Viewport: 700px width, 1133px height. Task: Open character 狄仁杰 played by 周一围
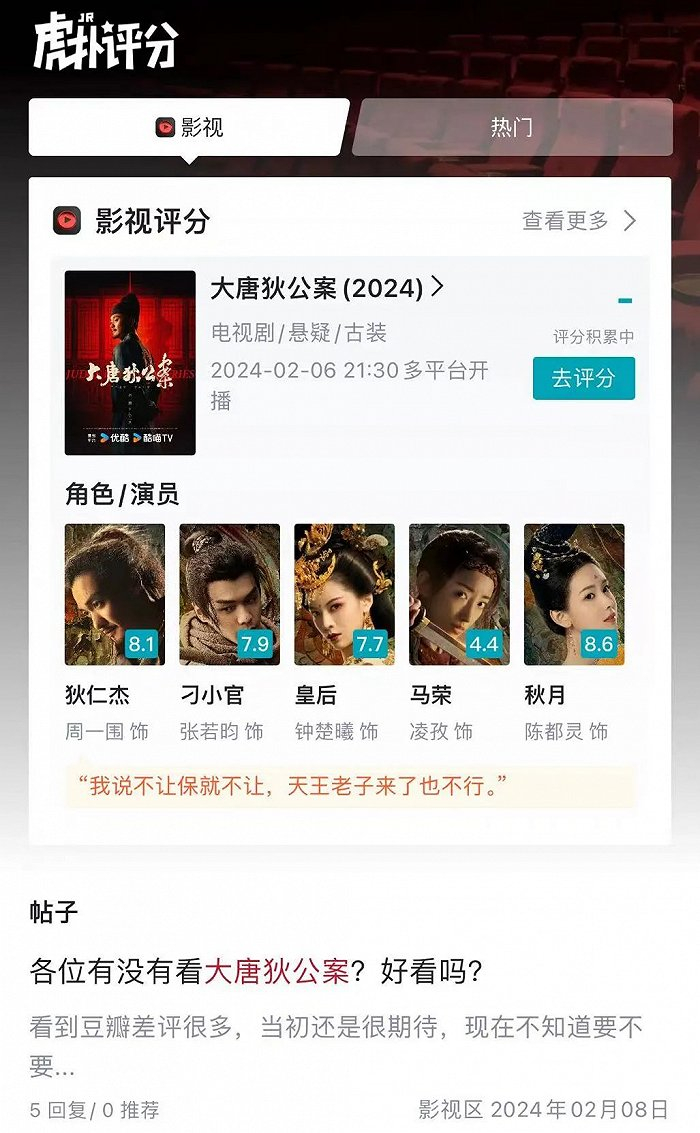(115, 595)
